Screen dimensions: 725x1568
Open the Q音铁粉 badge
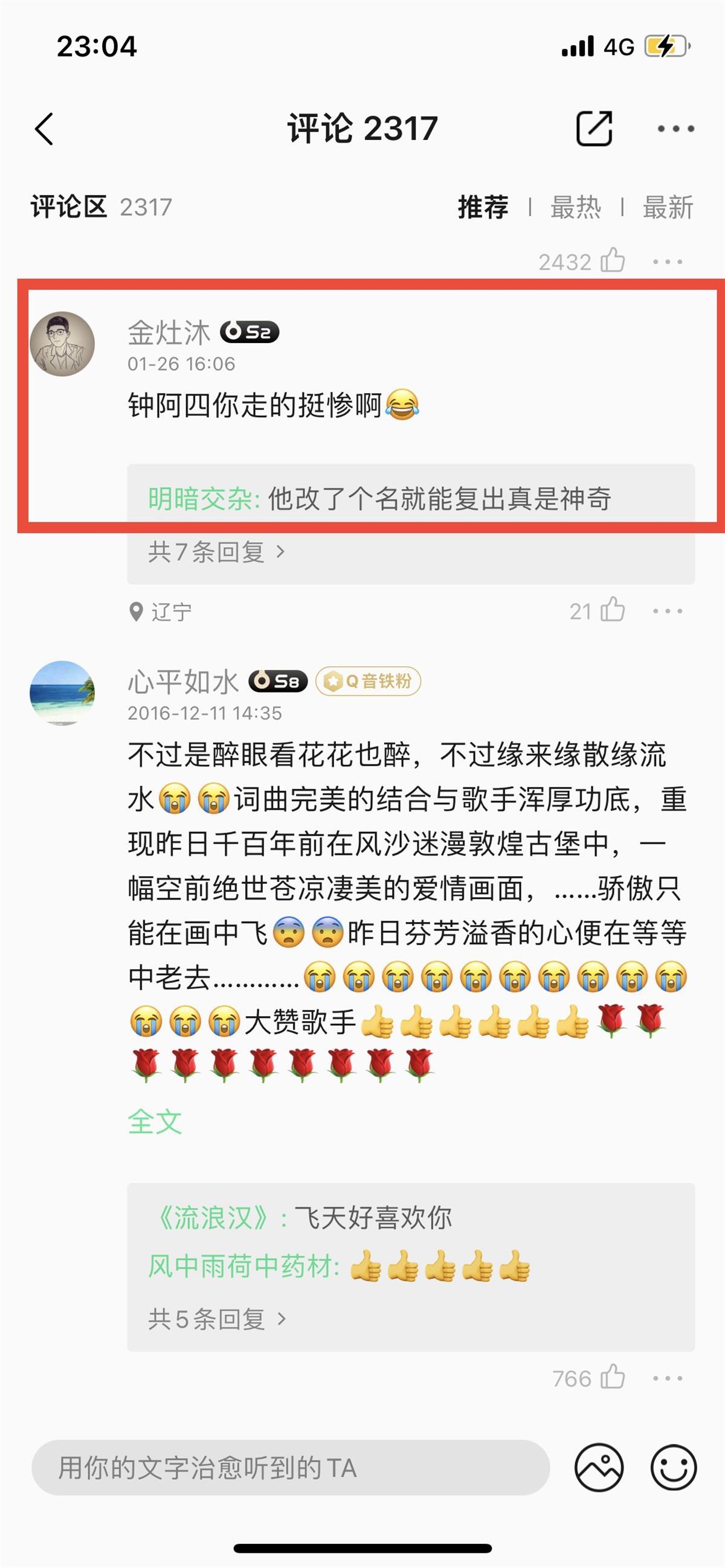tap(368, 681)
